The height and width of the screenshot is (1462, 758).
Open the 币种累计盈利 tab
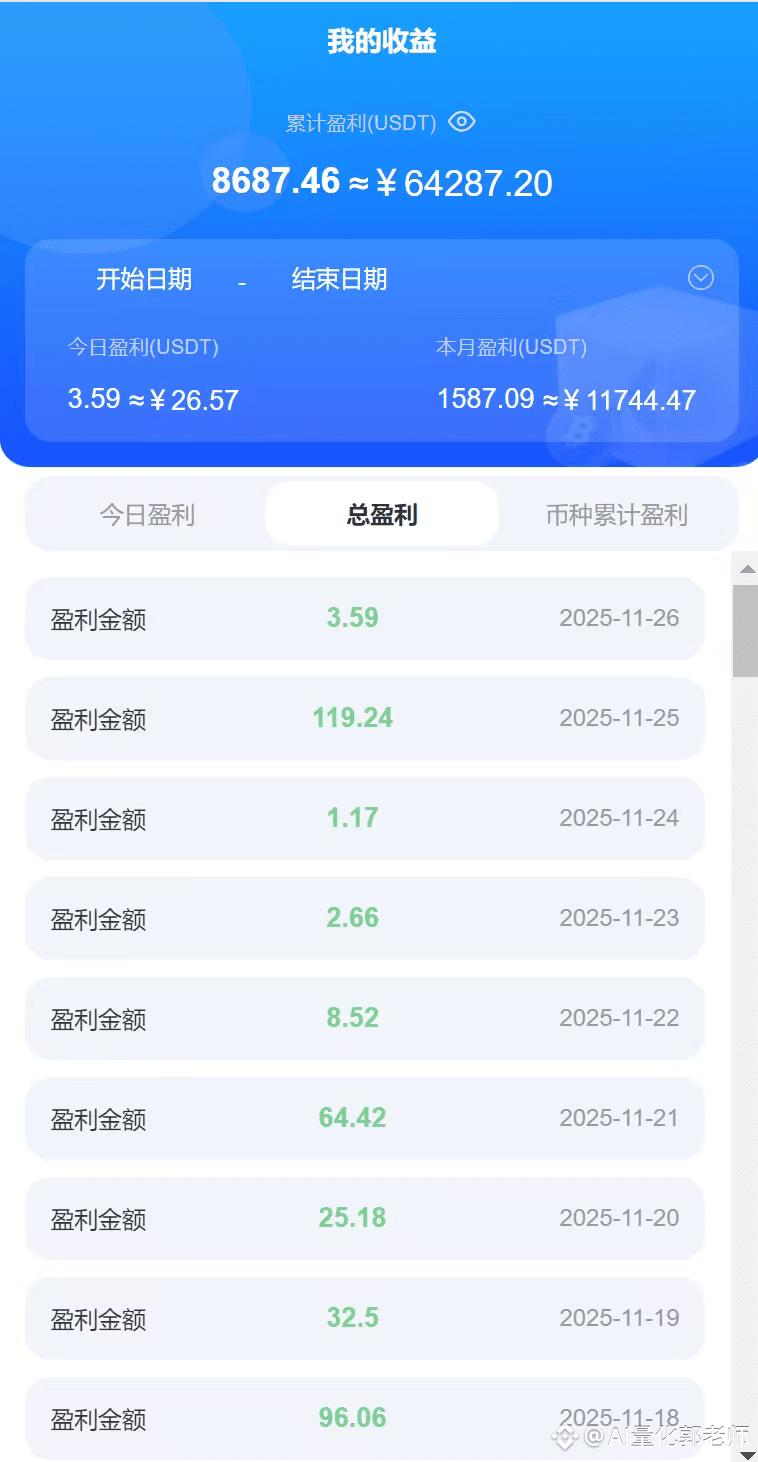[x=617, y=515]
